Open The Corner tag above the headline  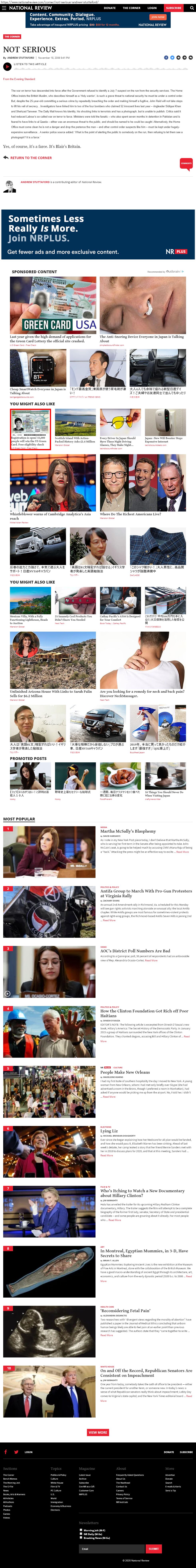[x=12, y=37]
